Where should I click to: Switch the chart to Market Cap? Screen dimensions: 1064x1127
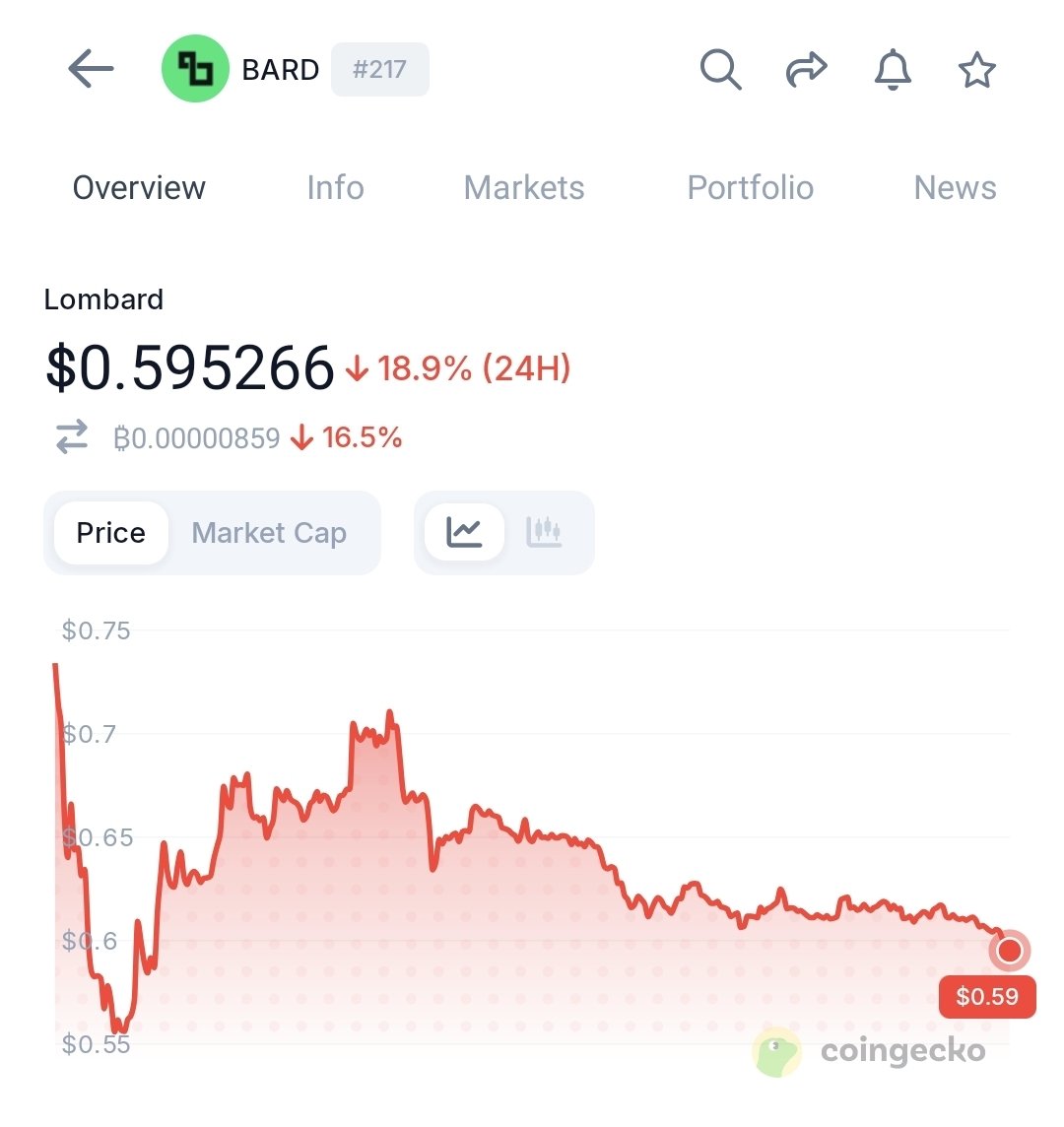click(x=269, y=533)
